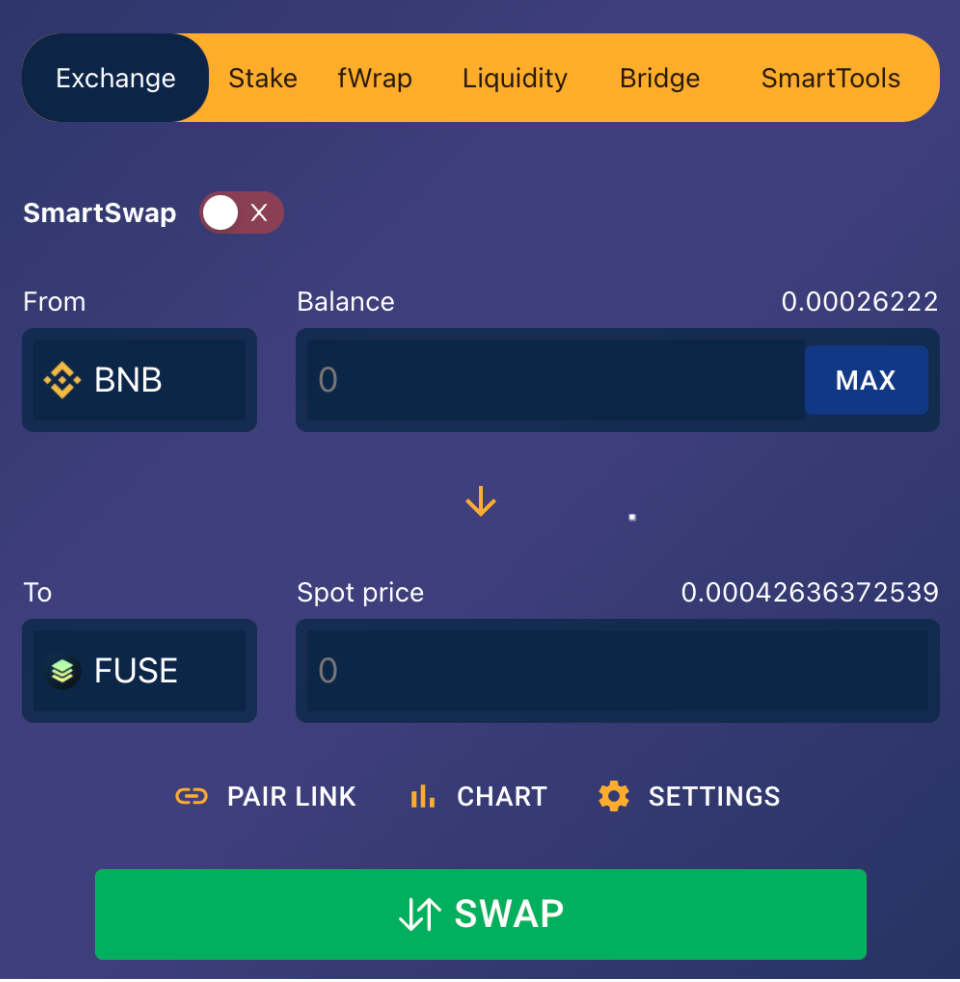The width and height of the screenshot is (960, 982).
Task: Open the SmartTools tab
Action: point(830,78)
